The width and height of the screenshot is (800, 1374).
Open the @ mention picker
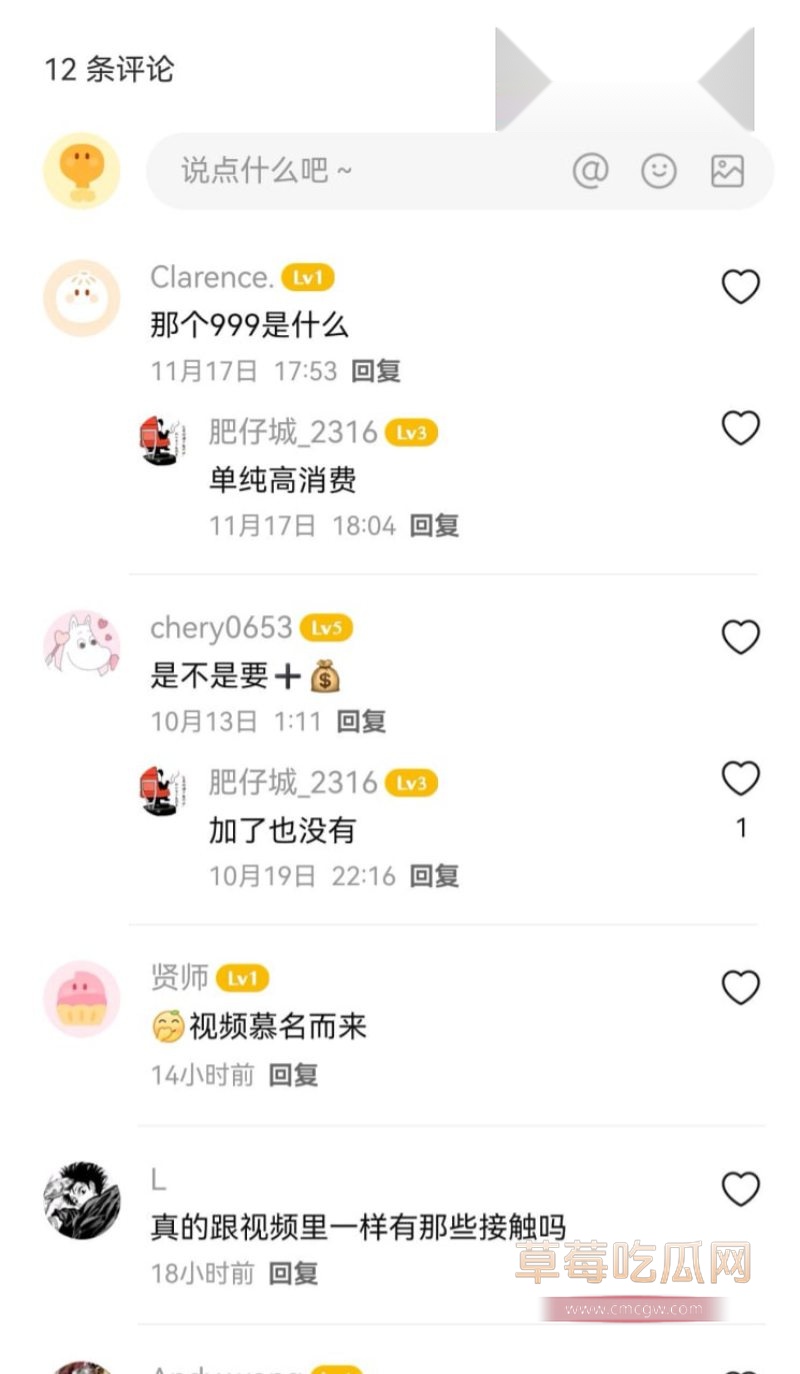(x=592, y=171)
